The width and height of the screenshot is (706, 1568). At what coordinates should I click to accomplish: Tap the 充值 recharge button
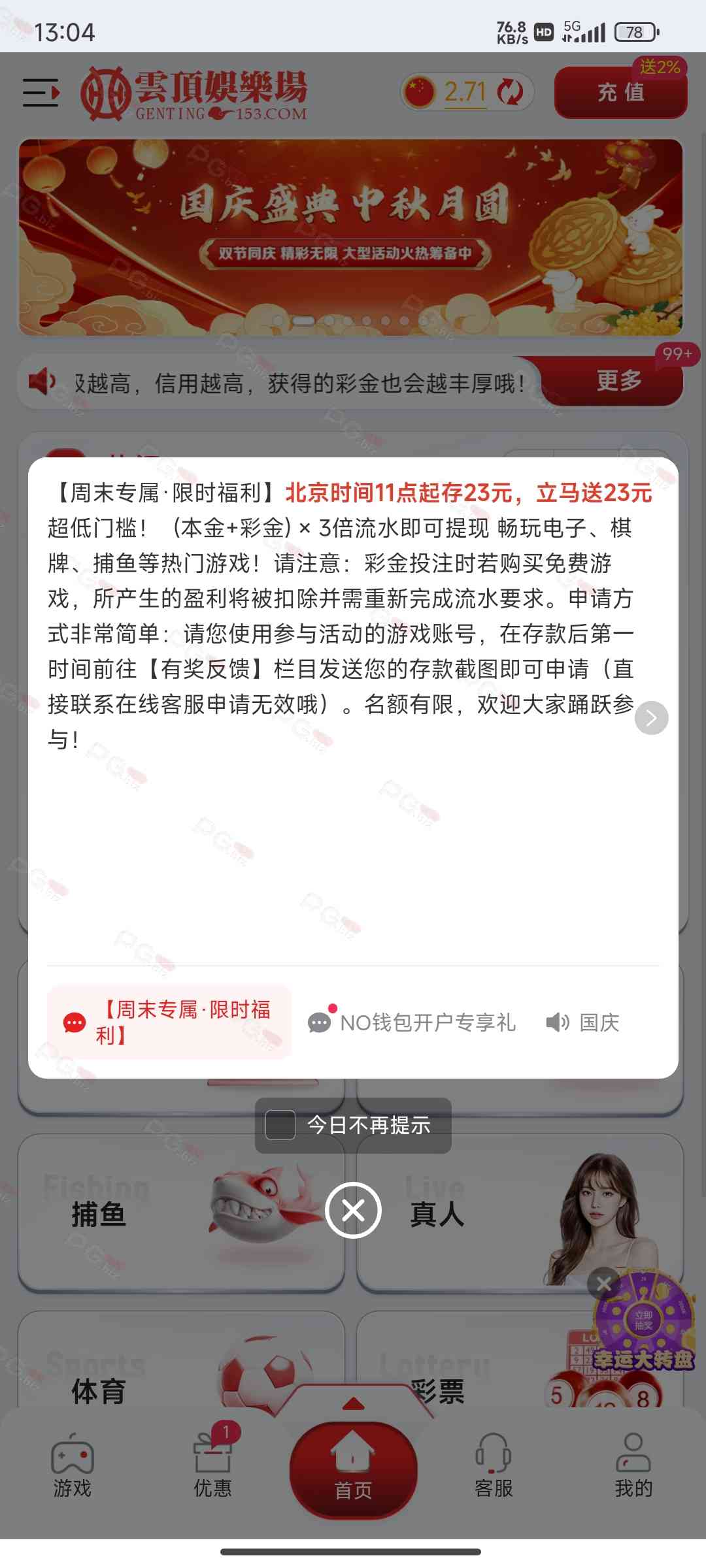620,92
